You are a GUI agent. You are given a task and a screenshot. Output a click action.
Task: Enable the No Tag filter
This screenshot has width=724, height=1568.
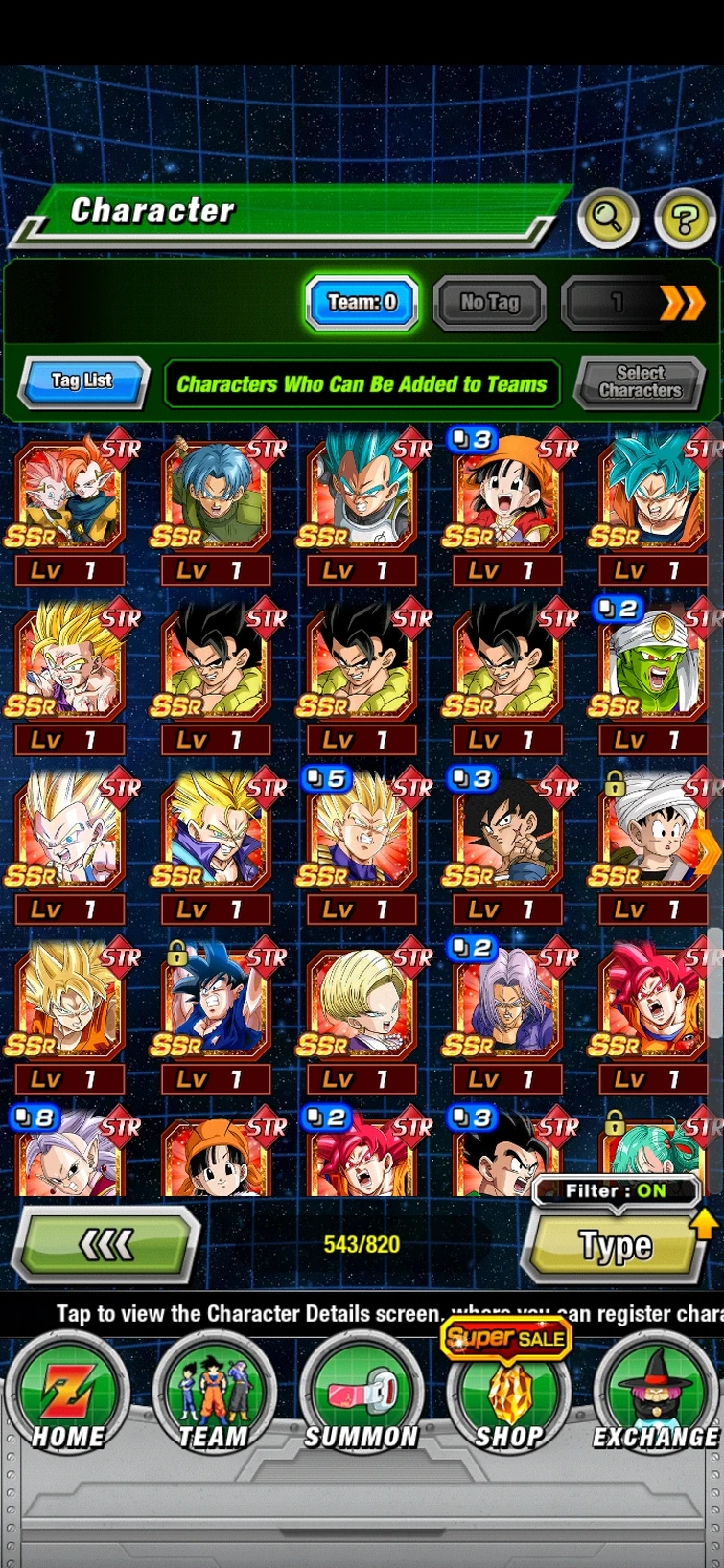(x=489, y=302)
